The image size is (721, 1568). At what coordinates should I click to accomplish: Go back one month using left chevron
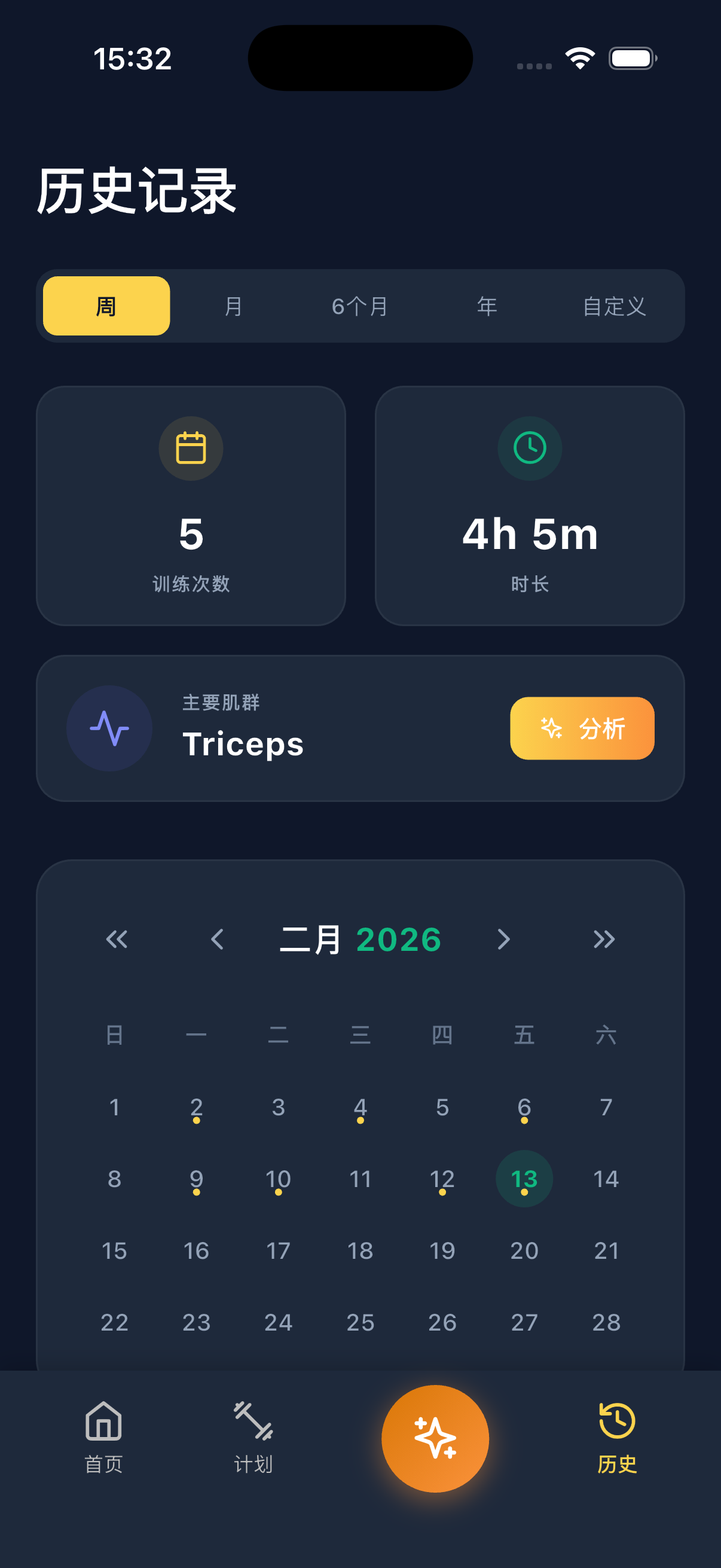pyautogui.click(x=217, y=939)
